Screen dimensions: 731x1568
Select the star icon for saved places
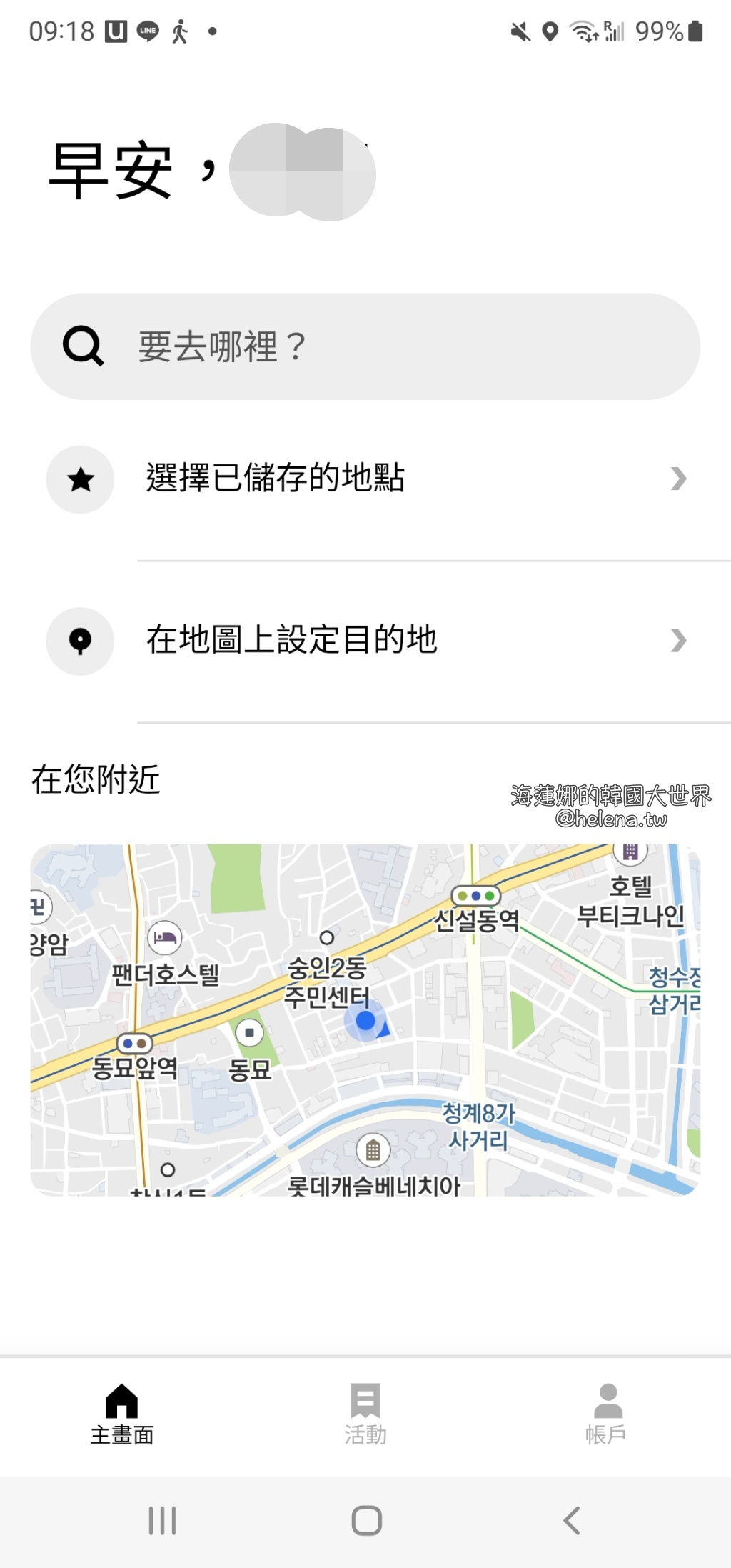[x=80, y=479]
